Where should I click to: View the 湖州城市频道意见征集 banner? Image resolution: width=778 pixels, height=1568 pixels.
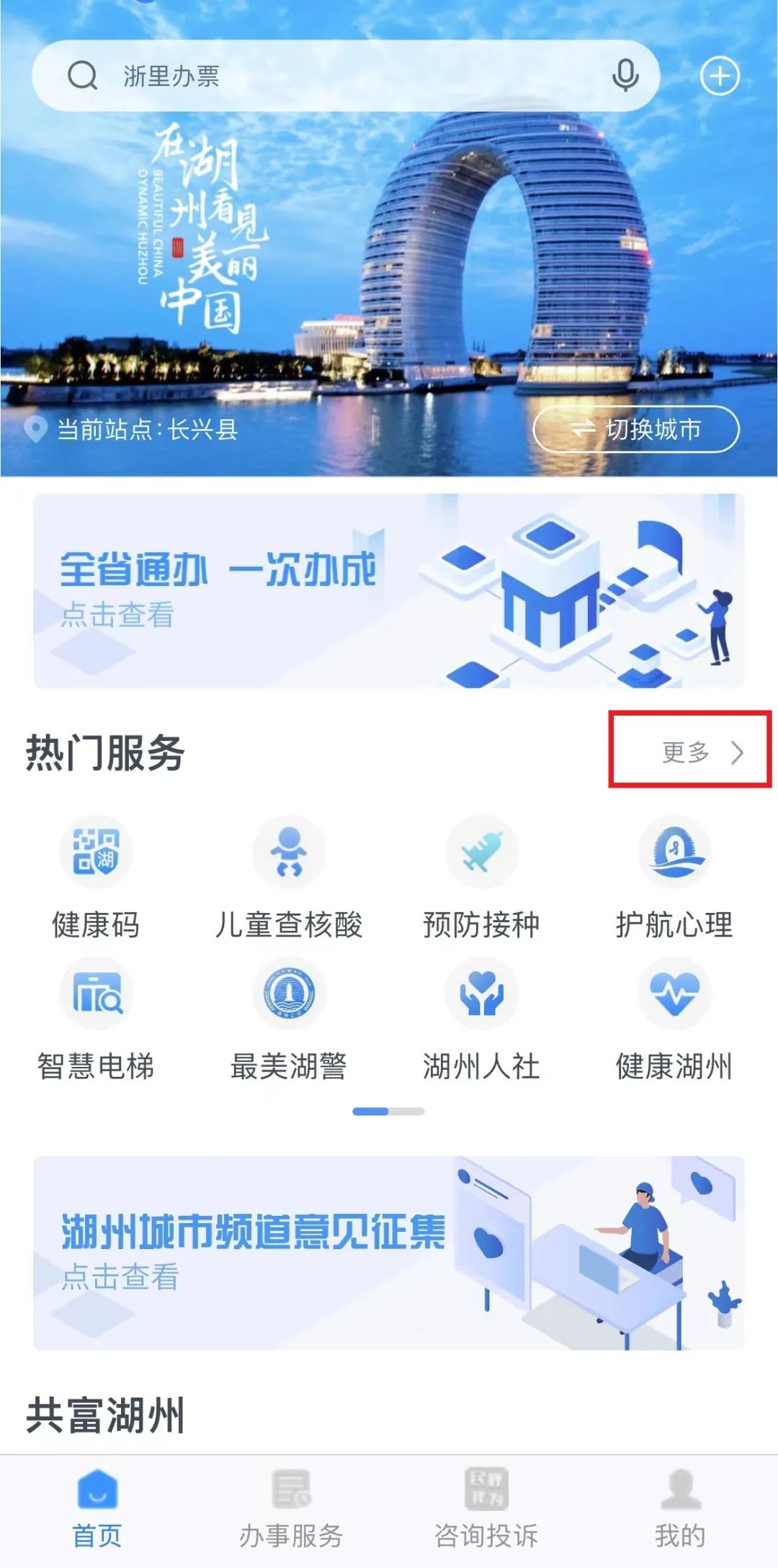389,1253
